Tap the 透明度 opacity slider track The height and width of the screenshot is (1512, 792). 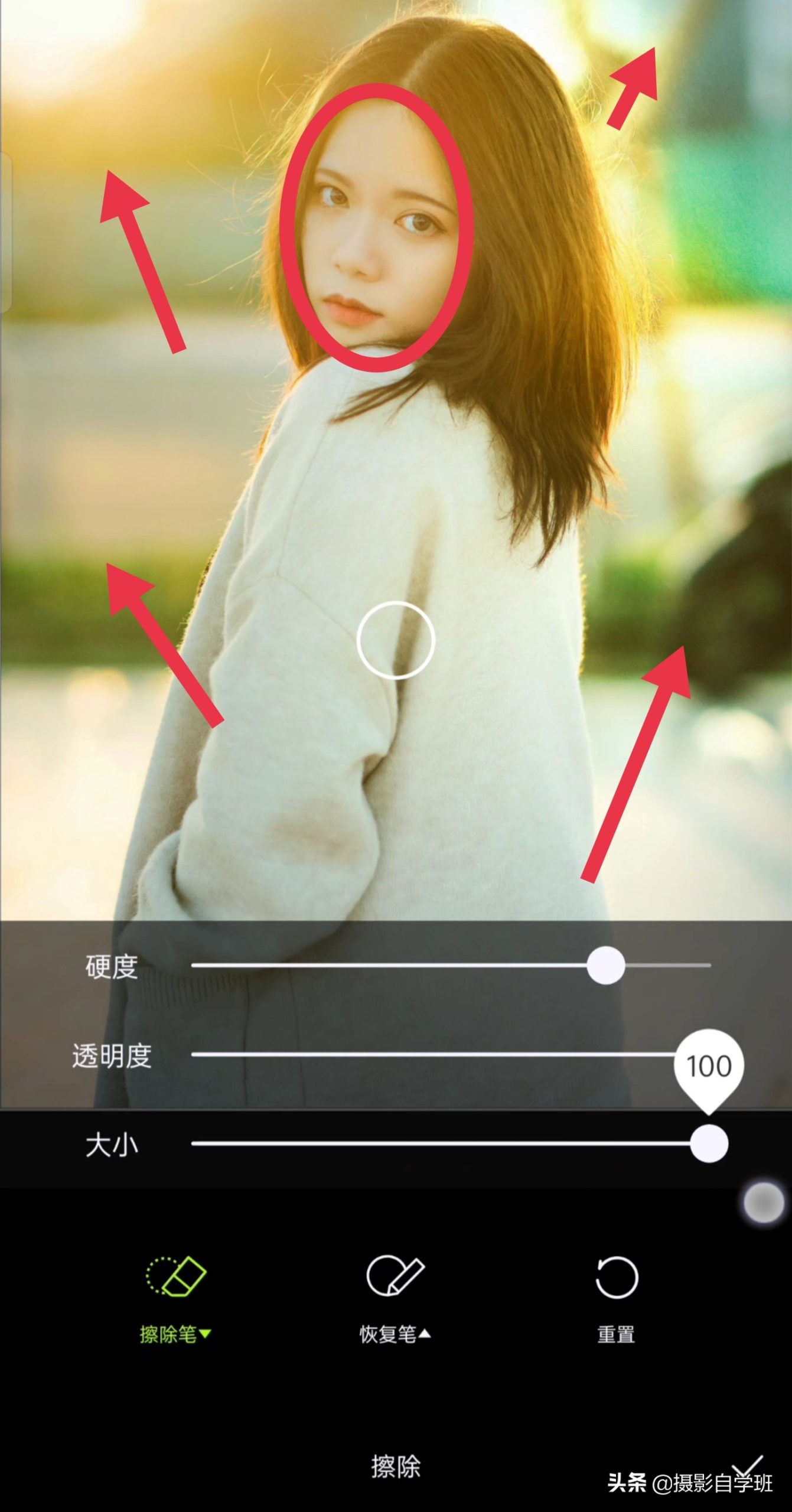tap(451, 1054)
